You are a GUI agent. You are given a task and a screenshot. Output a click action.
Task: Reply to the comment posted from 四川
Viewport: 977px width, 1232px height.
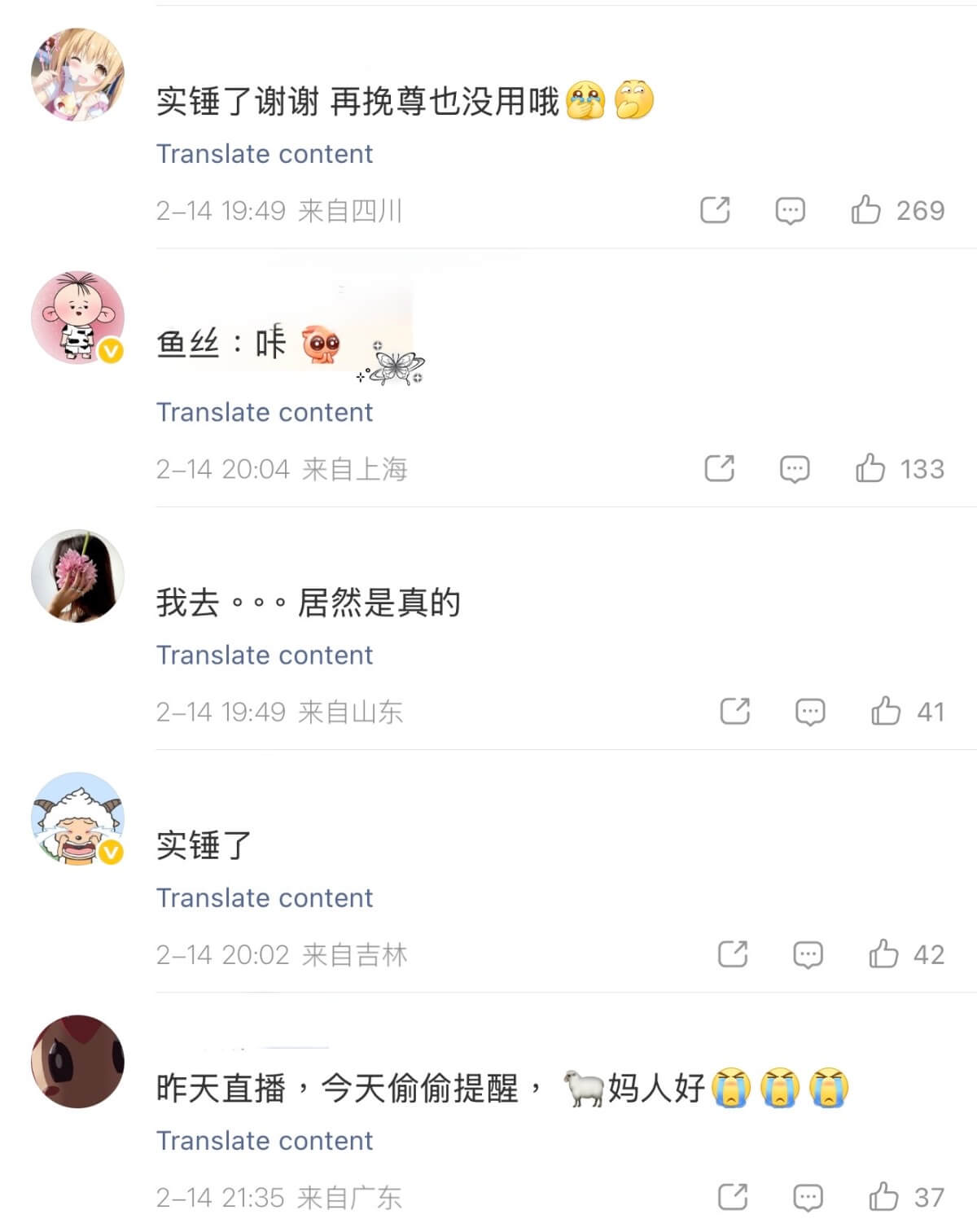[x=790, y=210]
